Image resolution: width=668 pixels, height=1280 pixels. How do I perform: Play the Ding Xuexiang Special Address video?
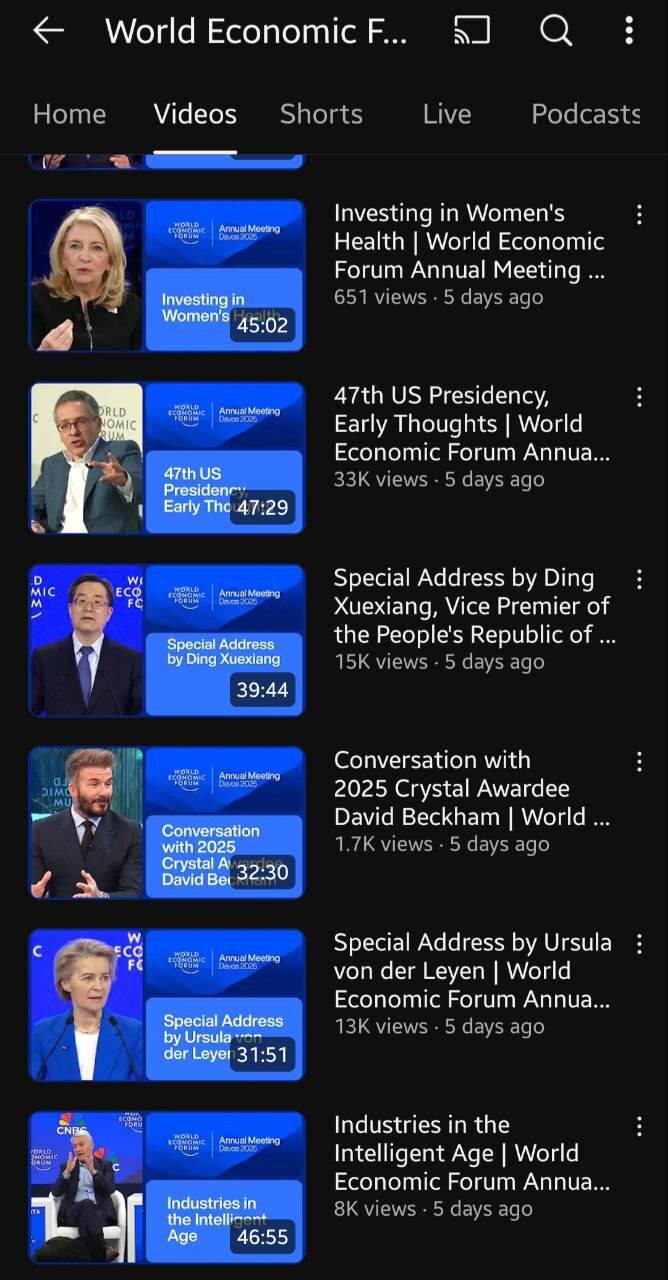click(166, 640)
